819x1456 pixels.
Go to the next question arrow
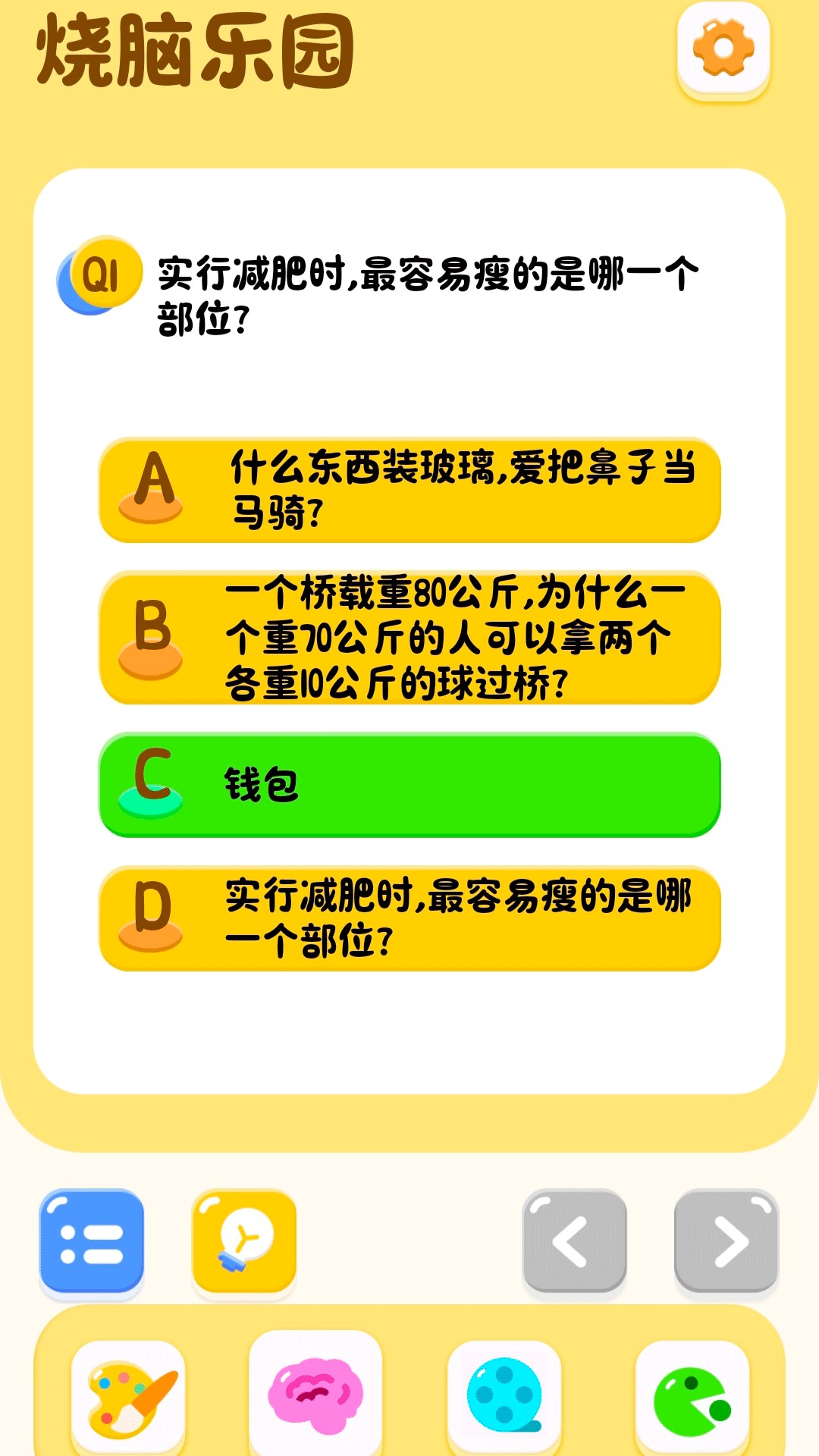[726, 1241]
